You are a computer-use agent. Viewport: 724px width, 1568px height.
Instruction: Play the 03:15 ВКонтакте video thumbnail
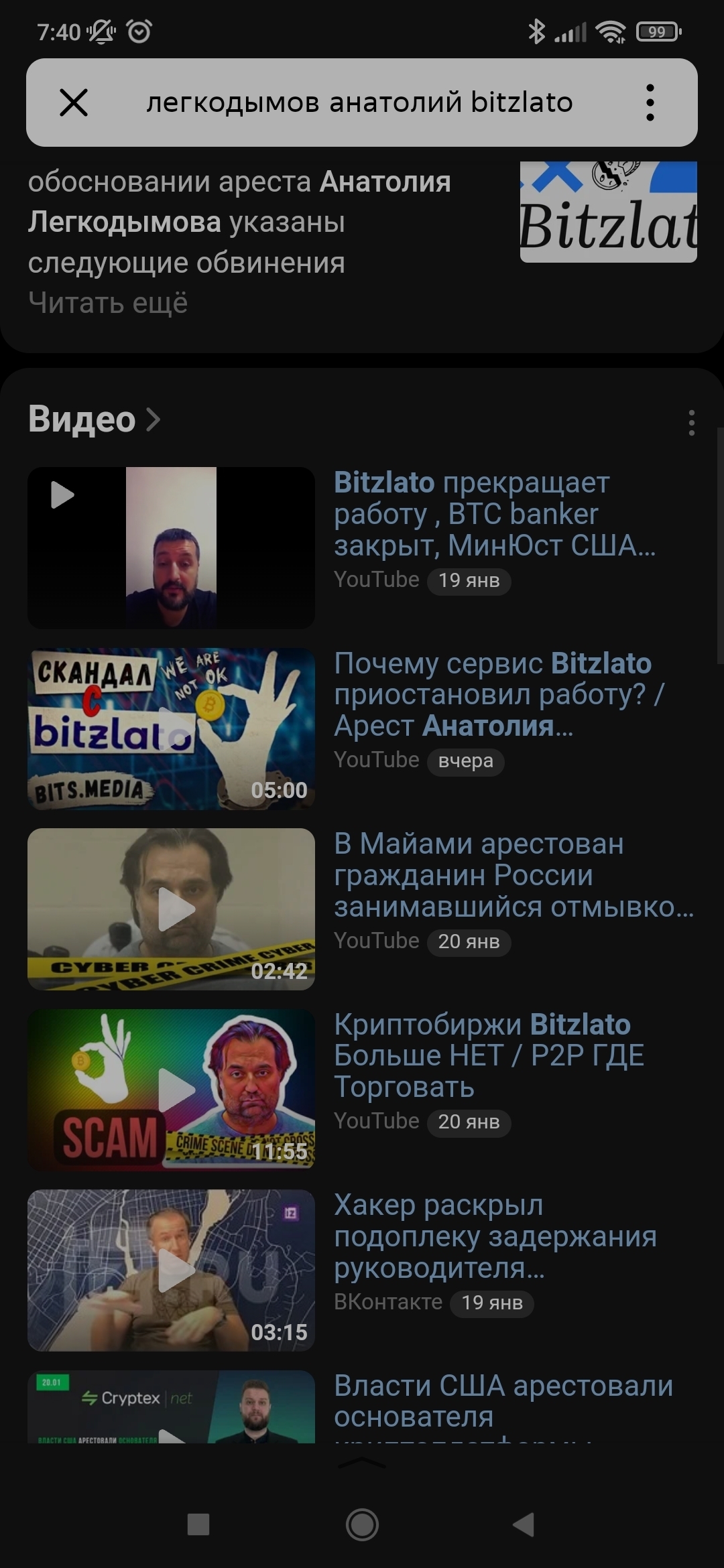(x=171, y=1270)
